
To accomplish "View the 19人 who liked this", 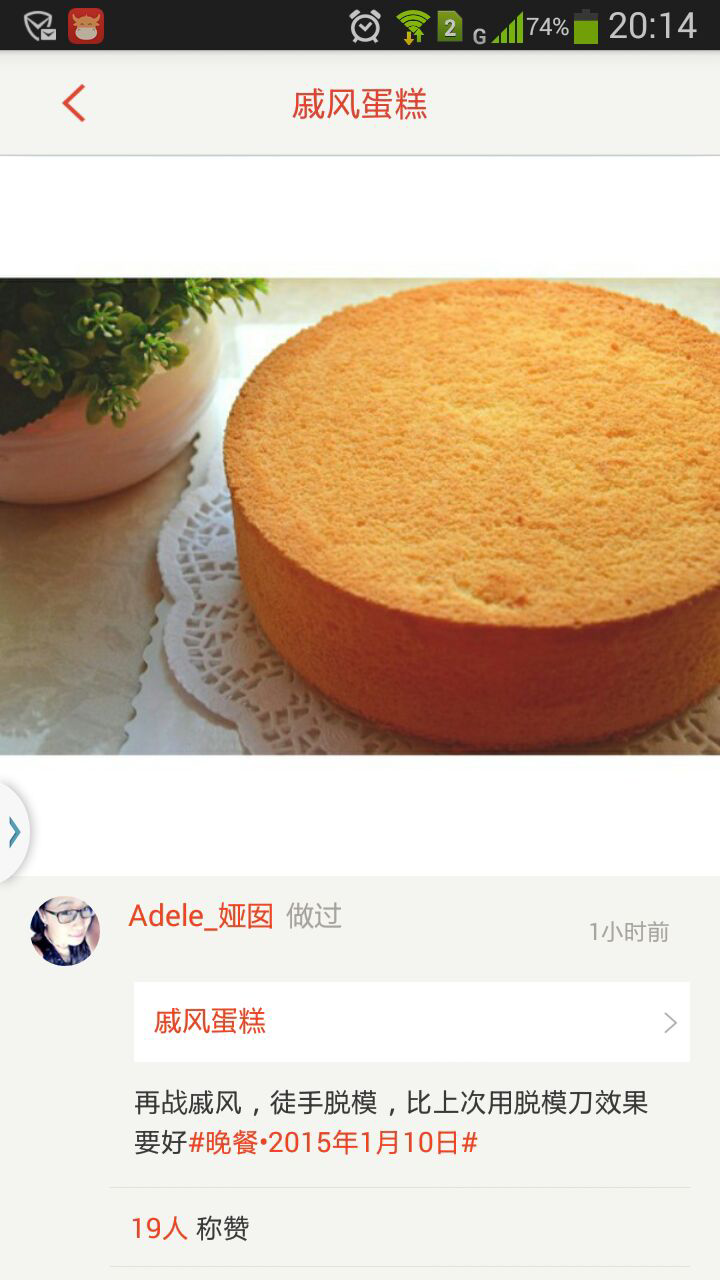I will click(159, 1228).
